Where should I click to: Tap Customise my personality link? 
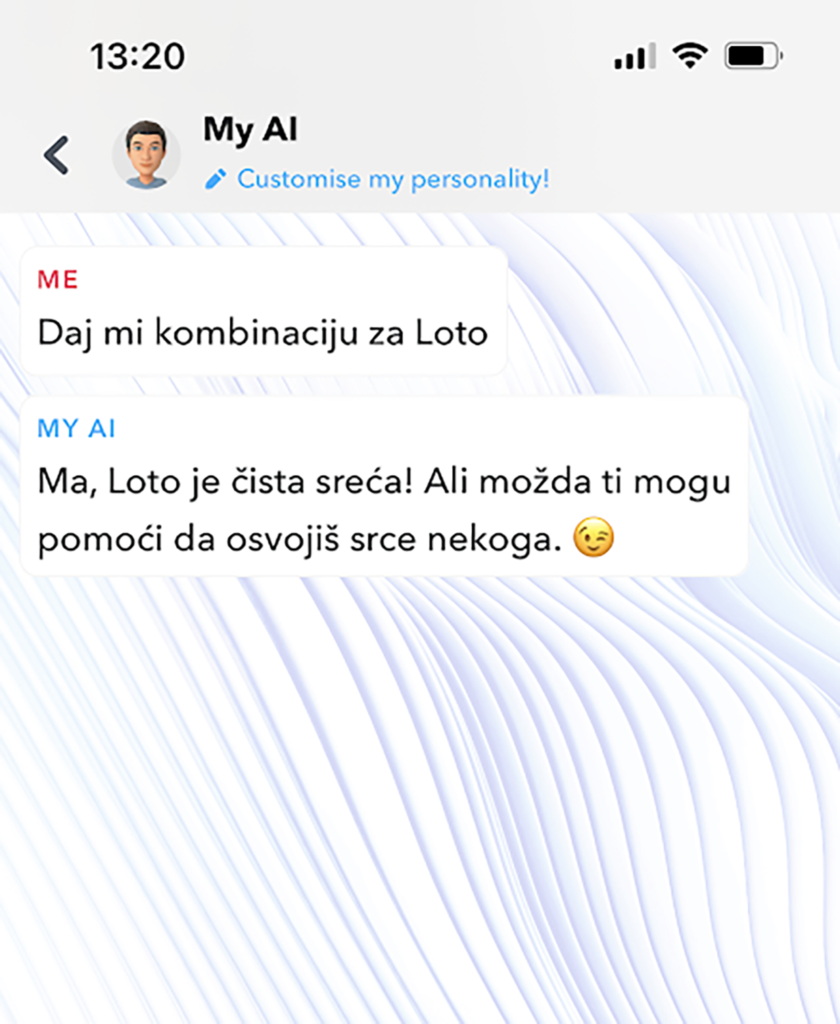(x=391, y=180)
